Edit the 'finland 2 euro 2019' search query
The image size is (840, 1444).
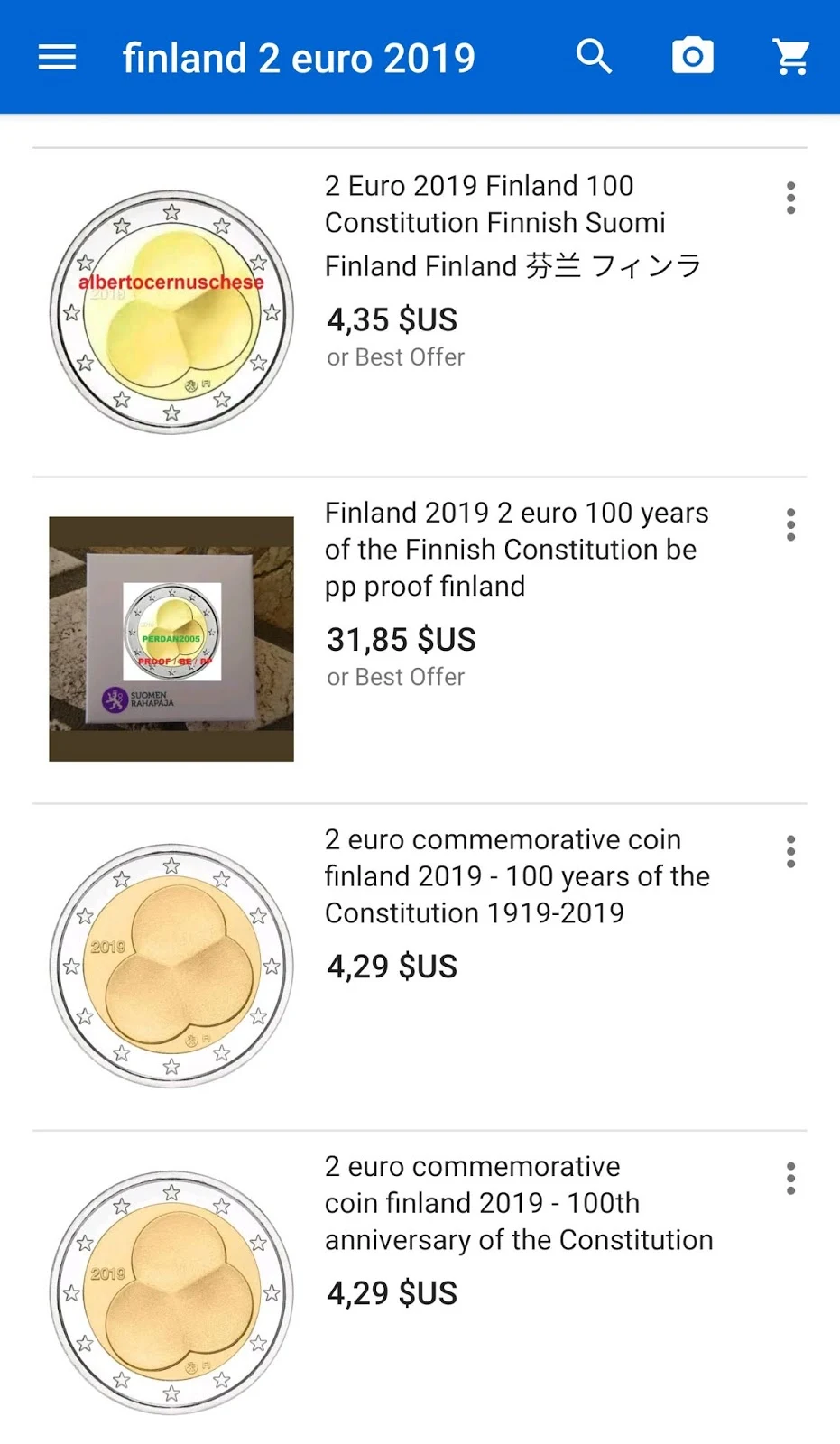[x=299, y=59]
